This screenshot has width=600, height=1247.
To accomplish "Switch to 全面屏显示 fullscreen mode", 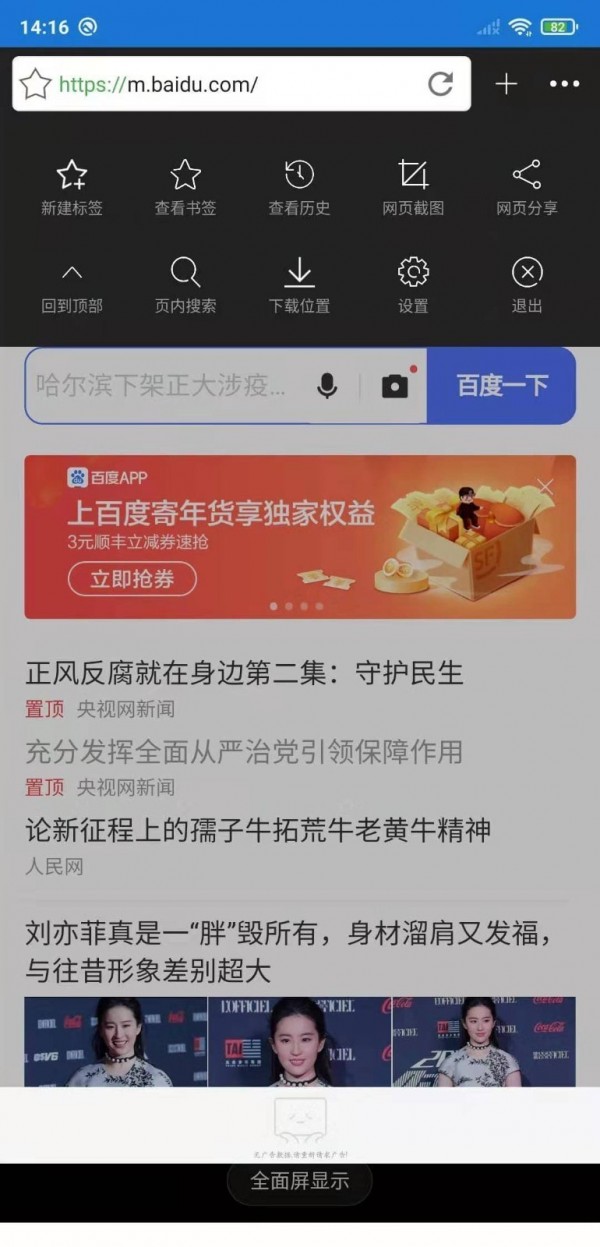I will (299, 1181).
